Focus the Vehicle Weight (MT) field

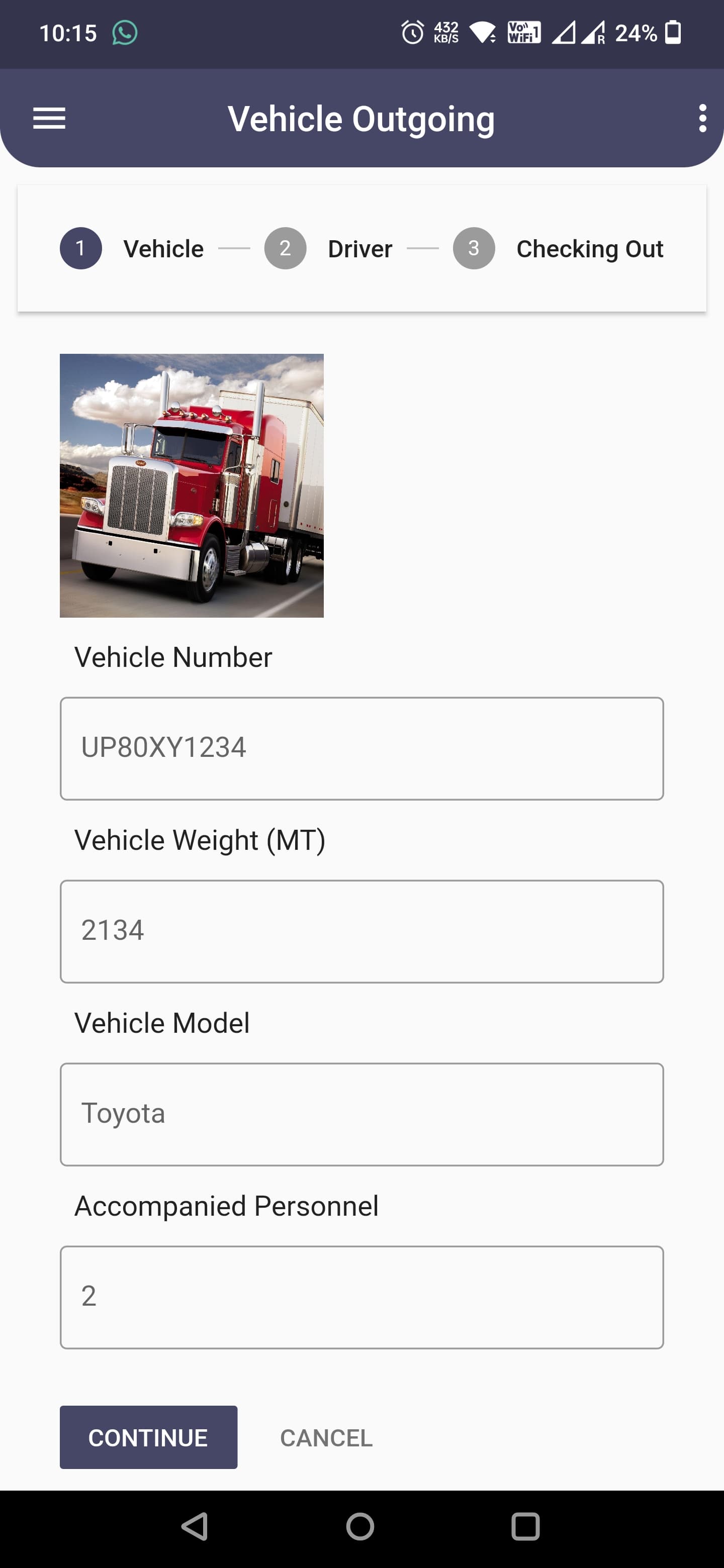tap(361, 931)
